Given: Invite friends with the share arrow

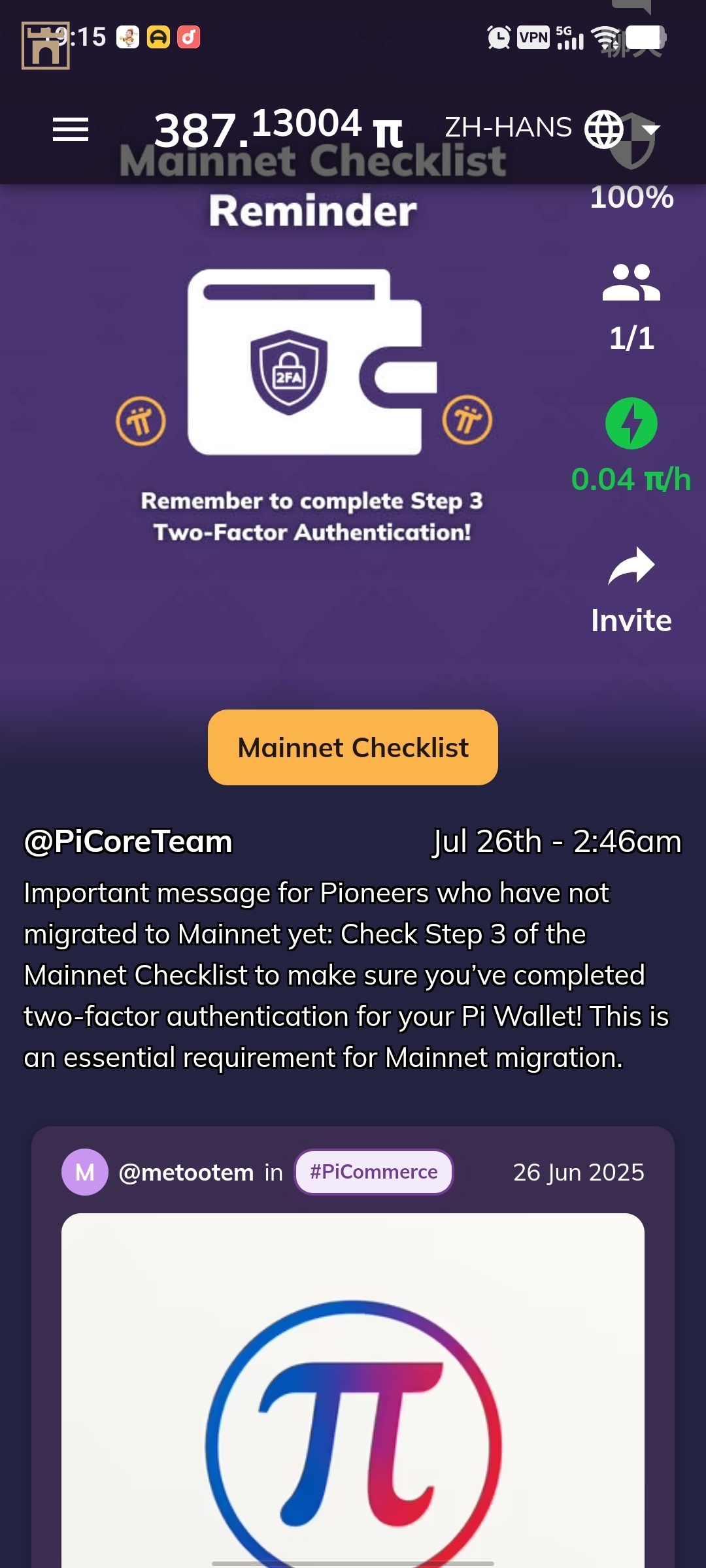Looking at the screenshot, I should 631,566.
